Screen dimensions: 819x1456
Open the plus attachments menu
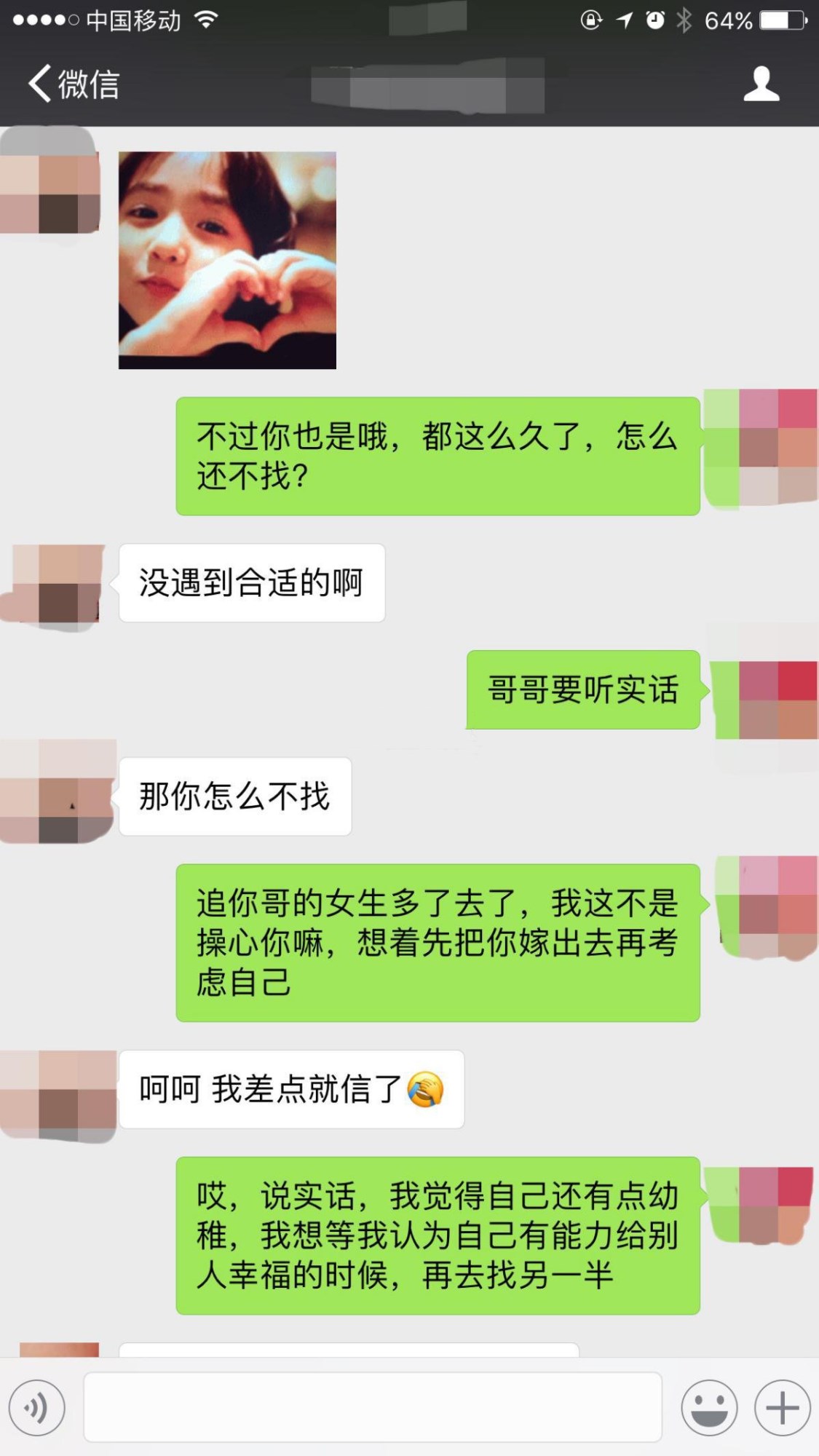coord(783,1408)
